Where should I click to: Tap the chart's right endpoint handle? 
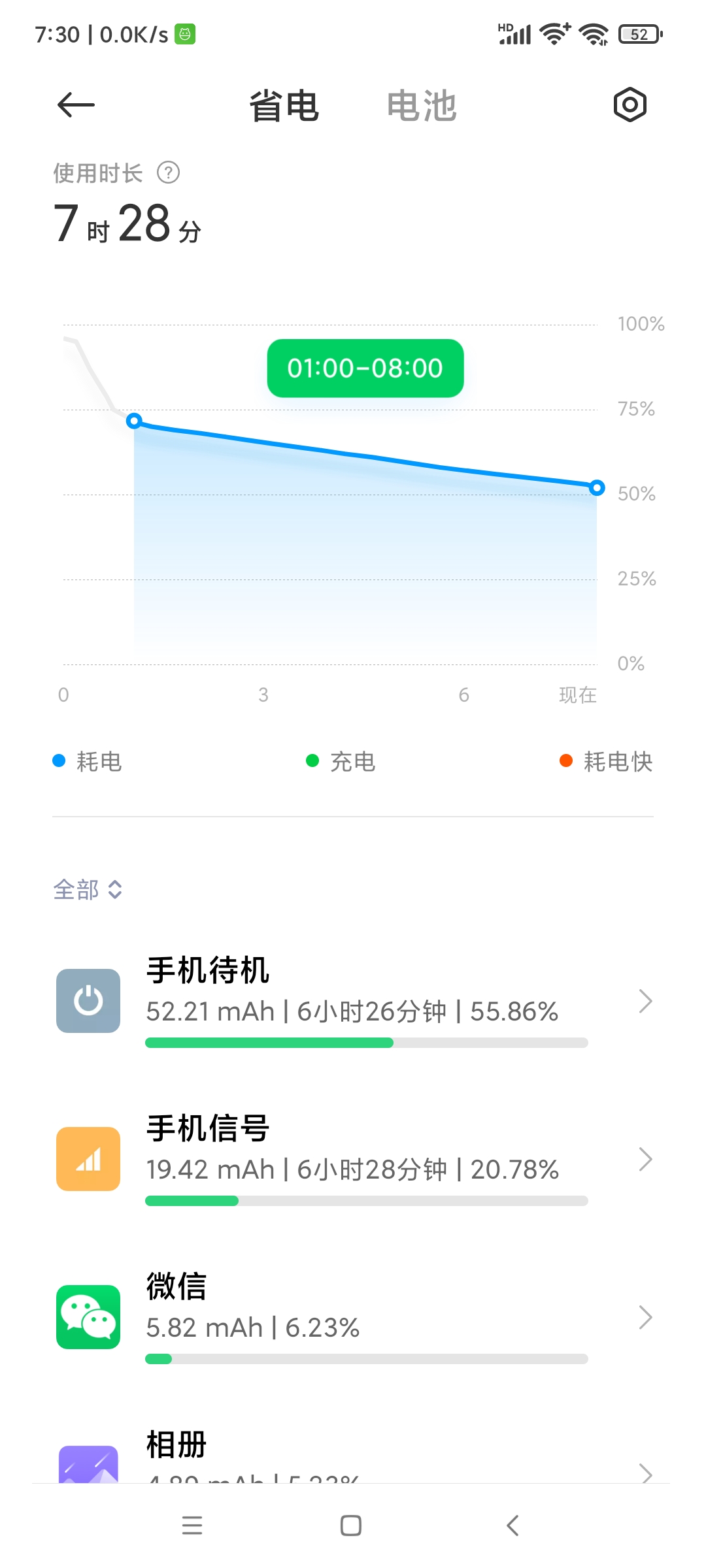[597, 488]
